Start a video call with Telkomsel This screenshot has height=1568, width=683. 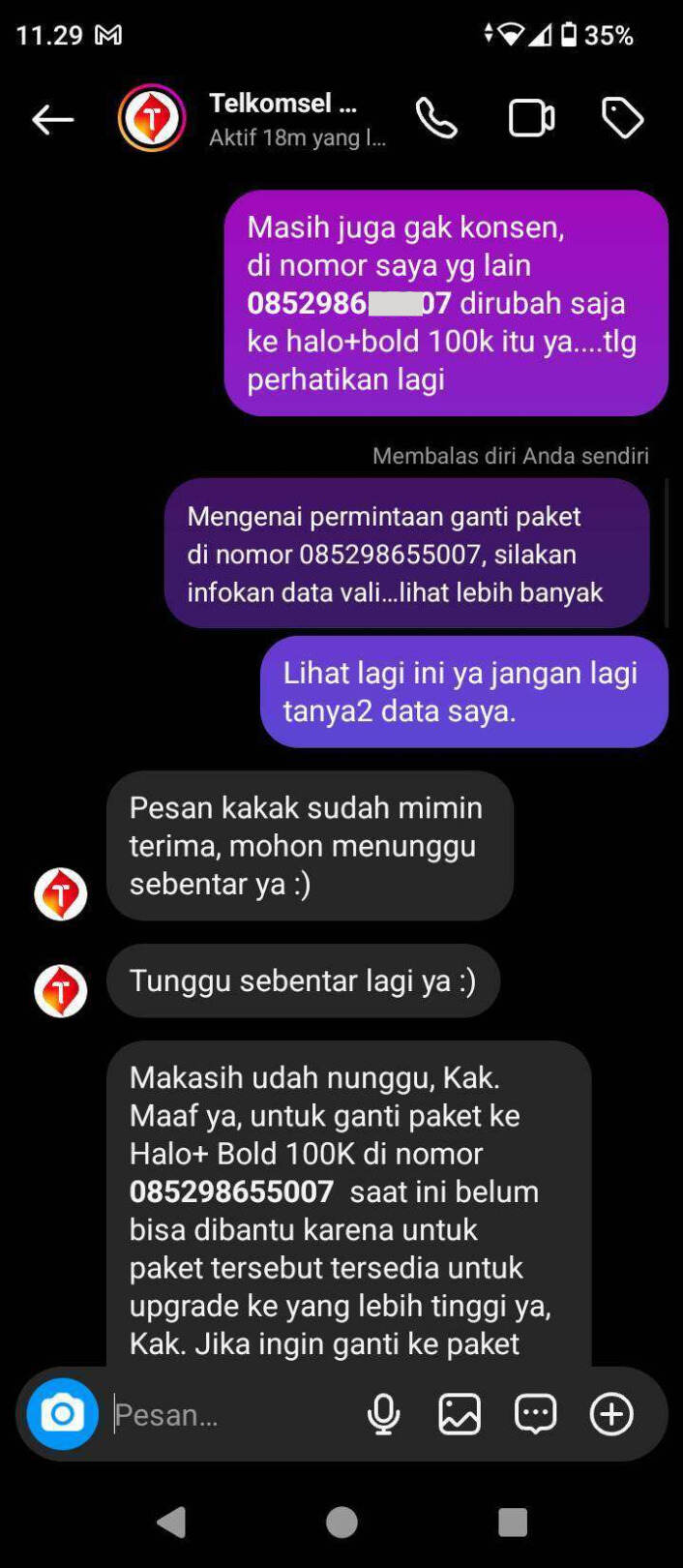pos(531,119)
